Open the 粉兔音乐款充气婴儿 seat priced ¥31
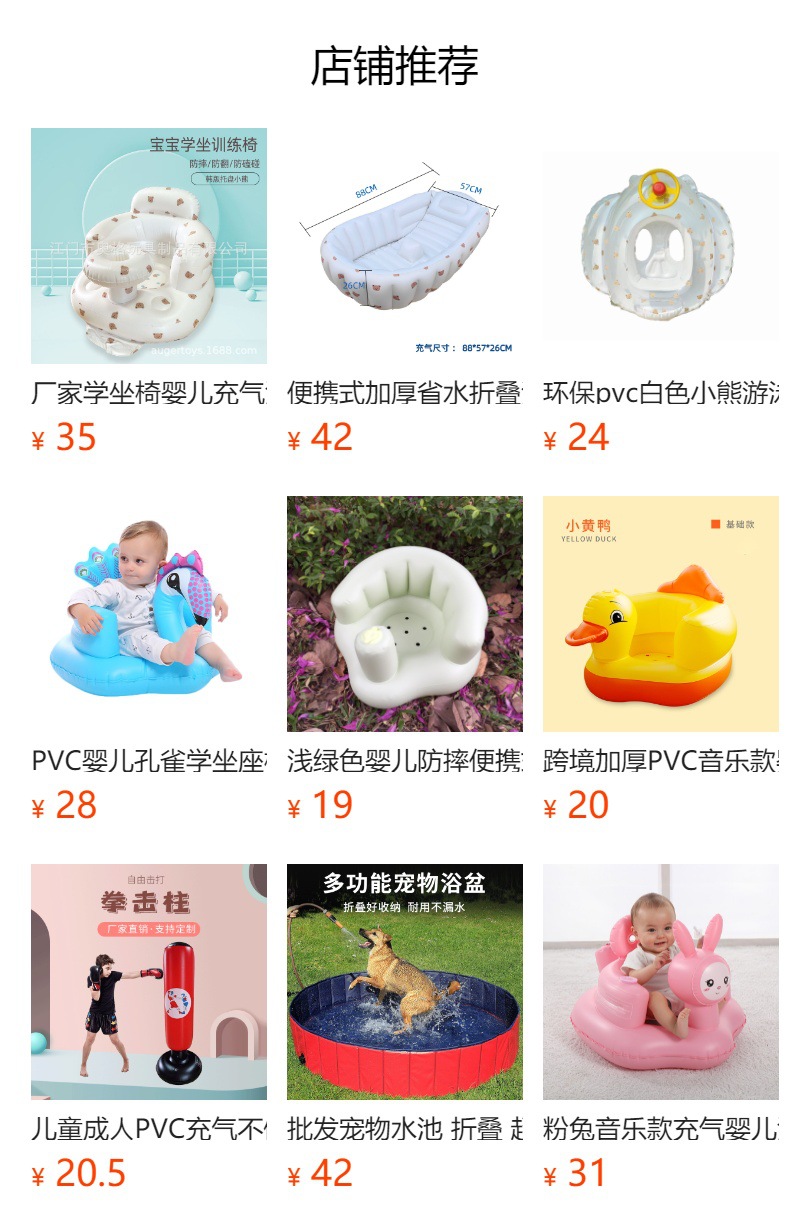The width and height of the screenshot is (790, 1232). pos(661,1027)
